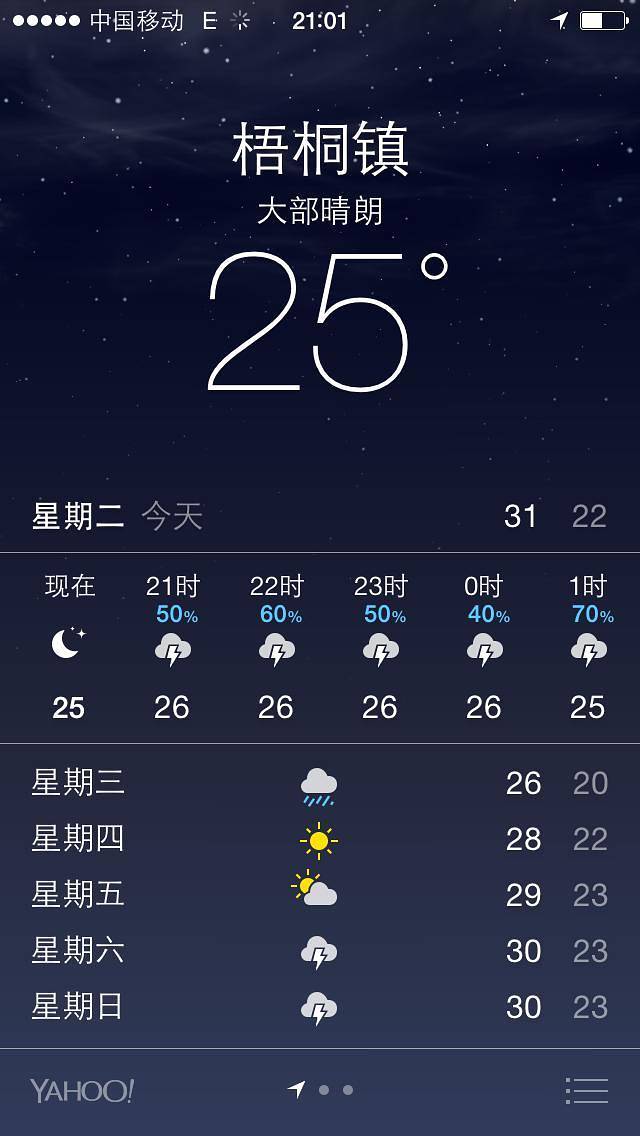
Task: Open the city list menu
Action: 586,1090
